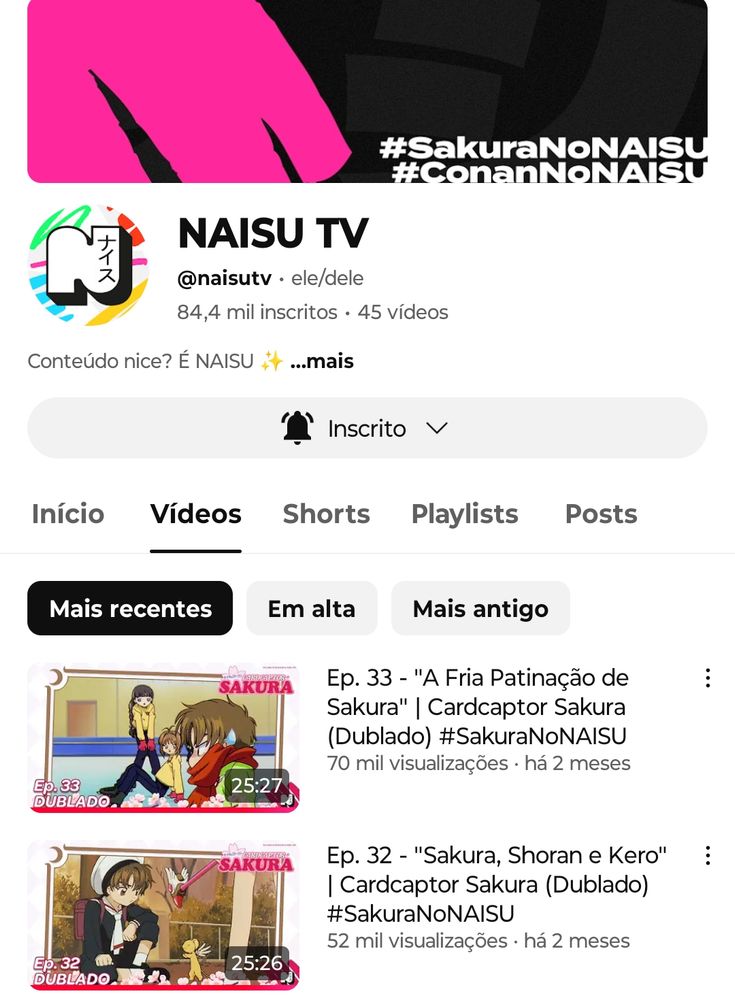The width and height of the screenshot is (735, 1000).
Task: Go to the Posts tab
Action: pyautogui.click(x=601, y=514)
